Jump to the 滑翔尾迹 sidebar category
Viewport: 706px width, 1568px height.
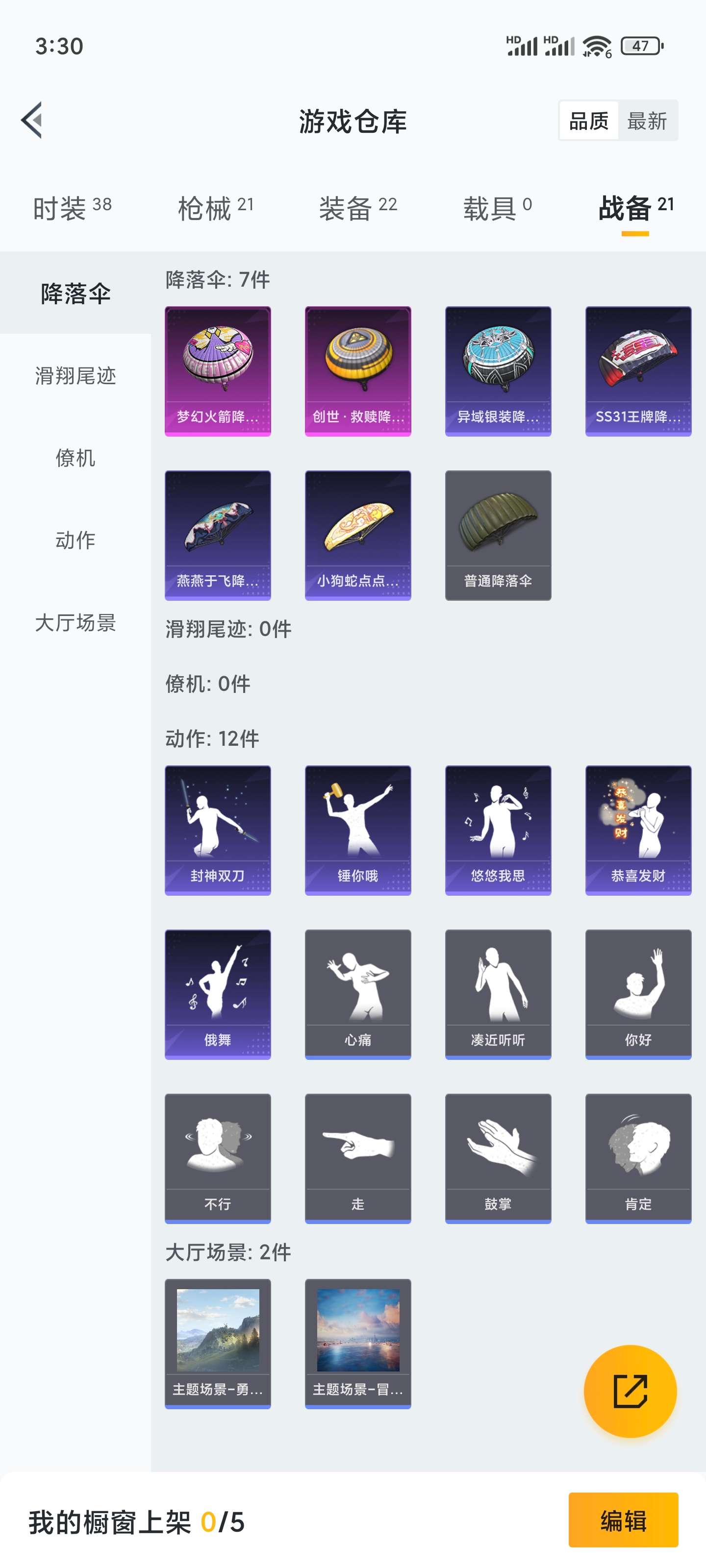point(75,375)
